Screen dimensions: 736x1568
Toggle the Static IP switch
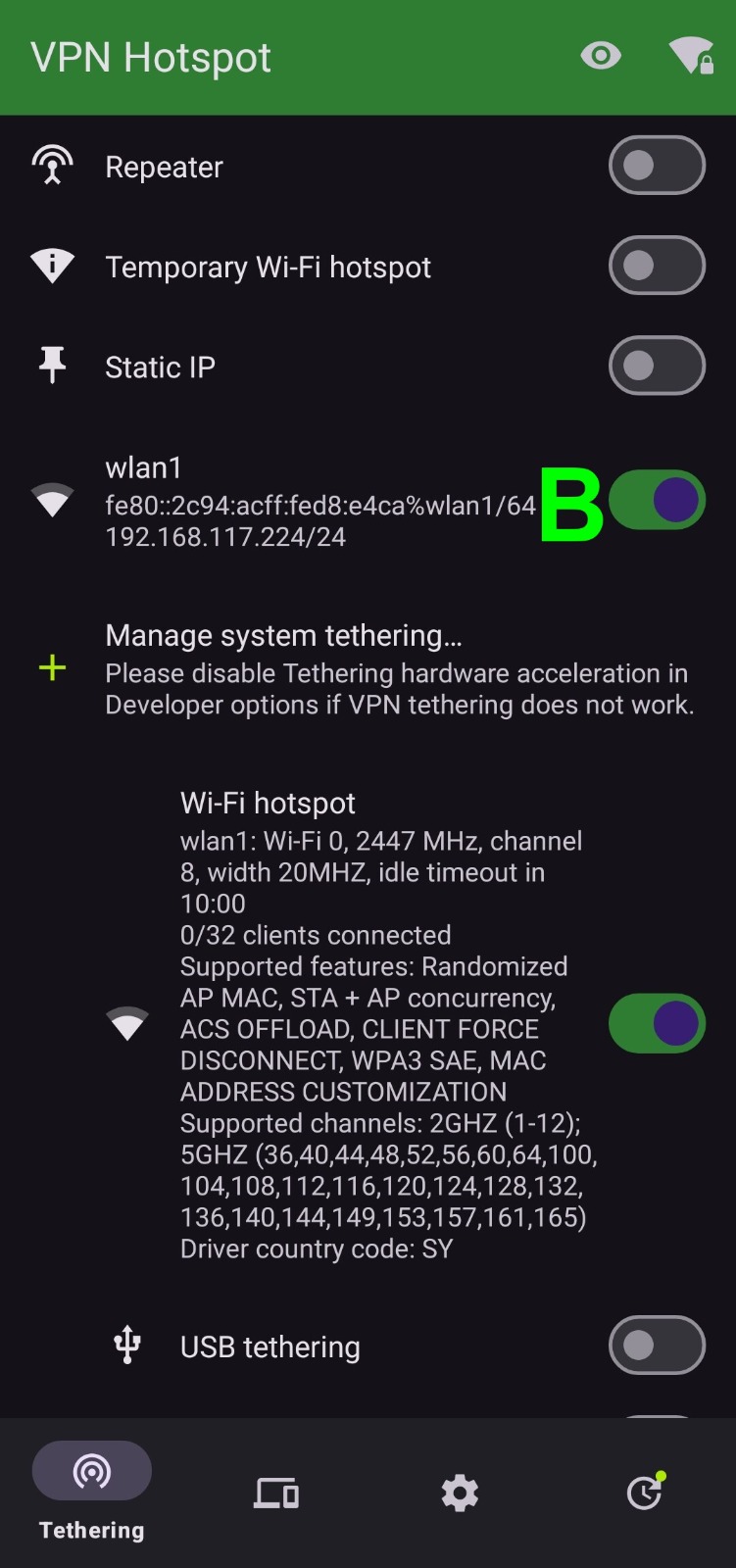pos(657,366)
